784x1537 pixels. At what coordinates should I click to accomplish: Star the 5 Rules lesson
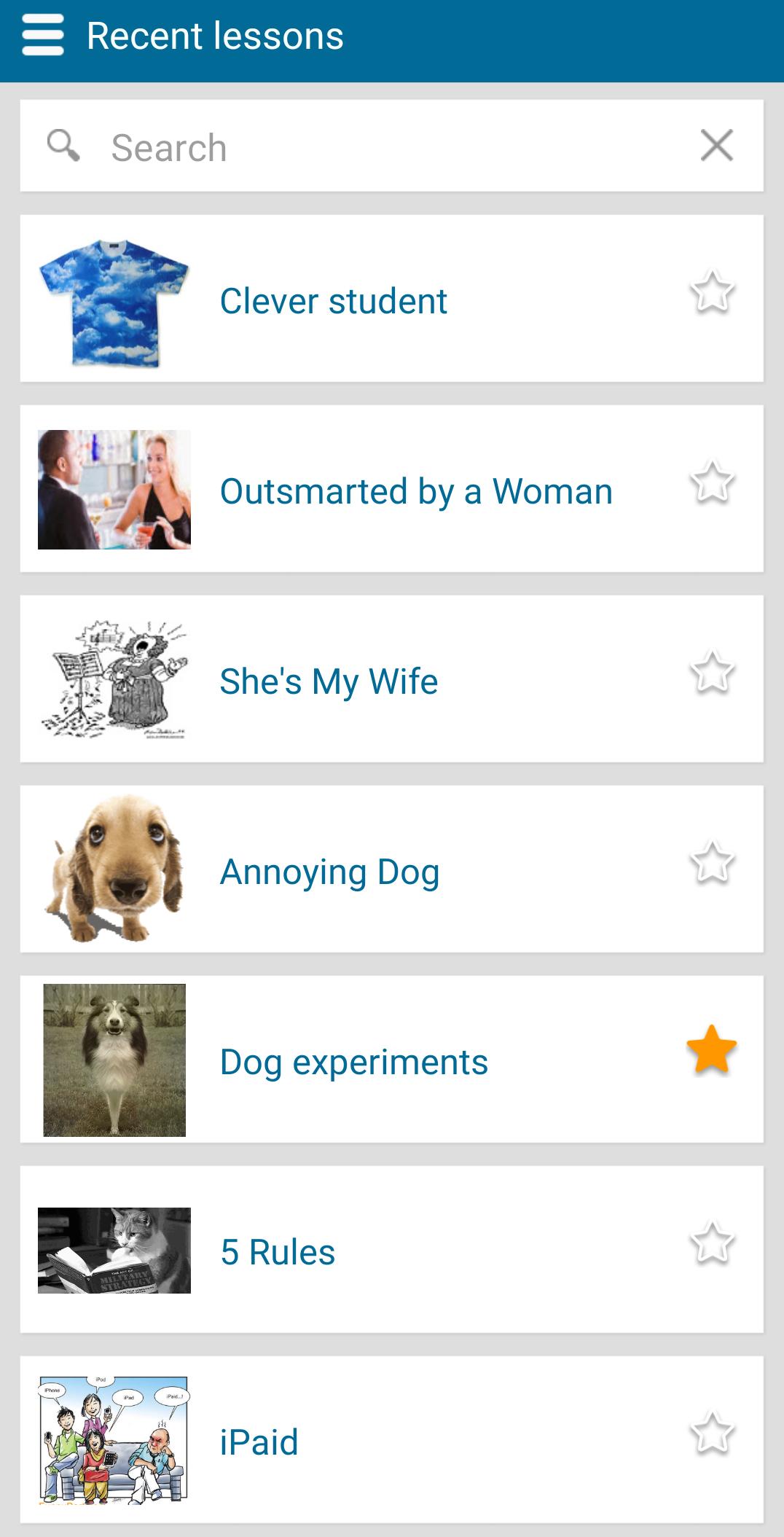click(x=712, y=1243)
